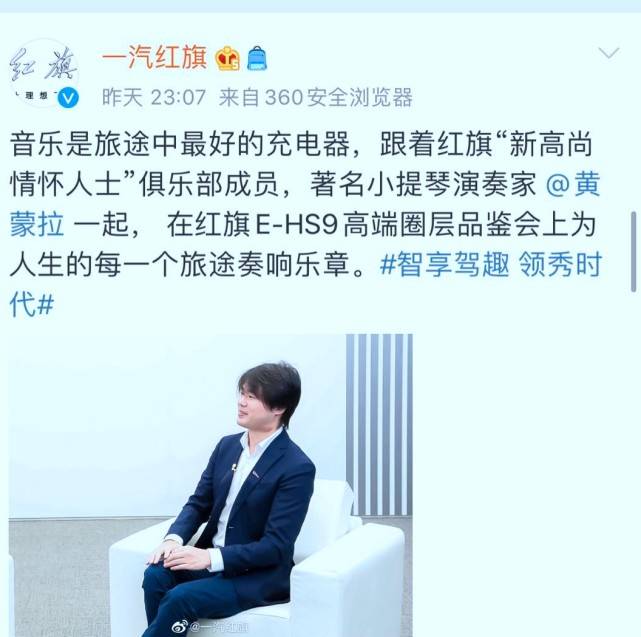Open the 一汽红旗 account name
This screenshot has height=637, width=641.
click(x=155, y=58)
